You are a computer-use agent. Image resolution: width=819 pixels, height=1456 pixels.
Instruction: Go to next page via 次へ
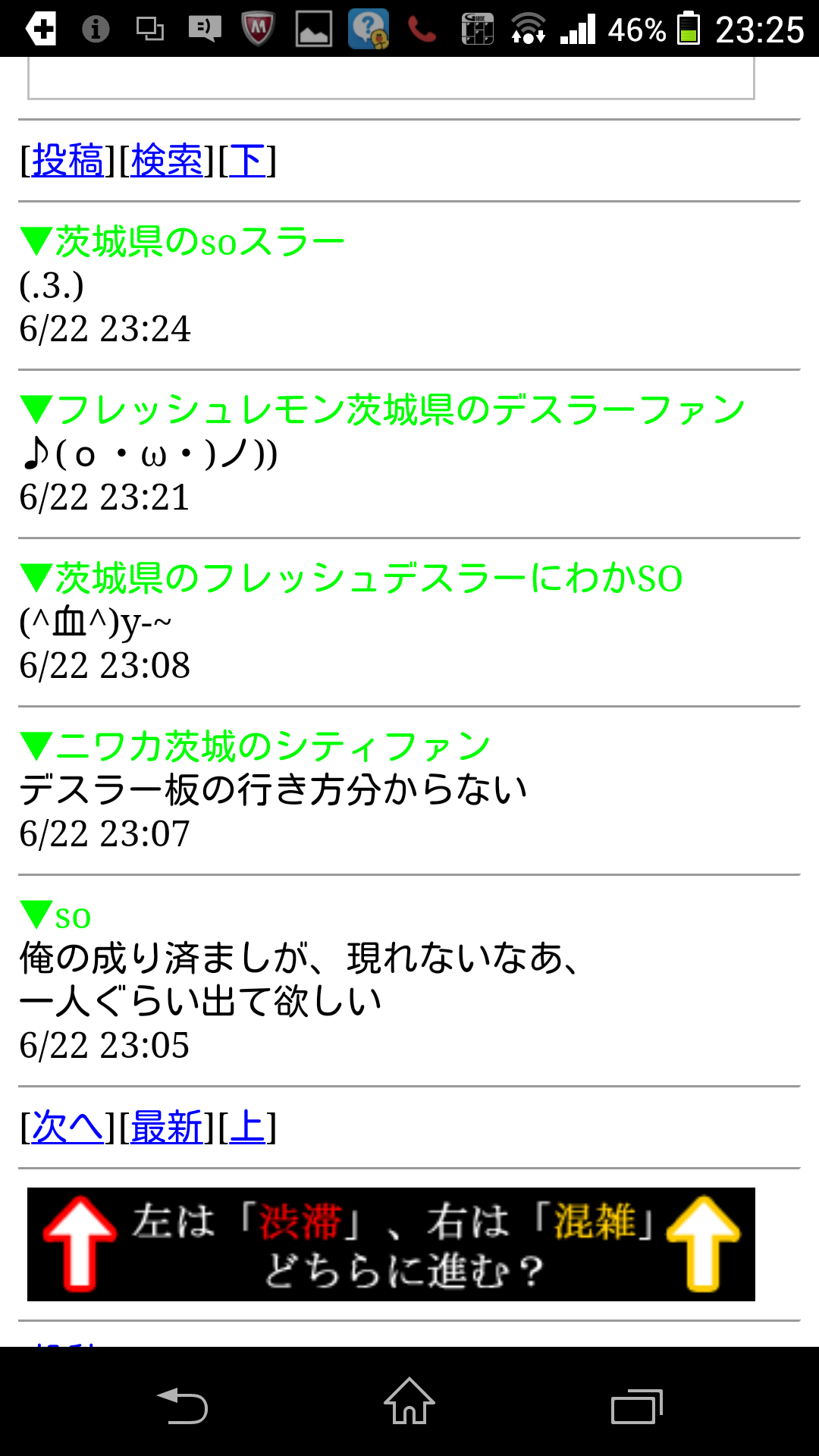67,1127
